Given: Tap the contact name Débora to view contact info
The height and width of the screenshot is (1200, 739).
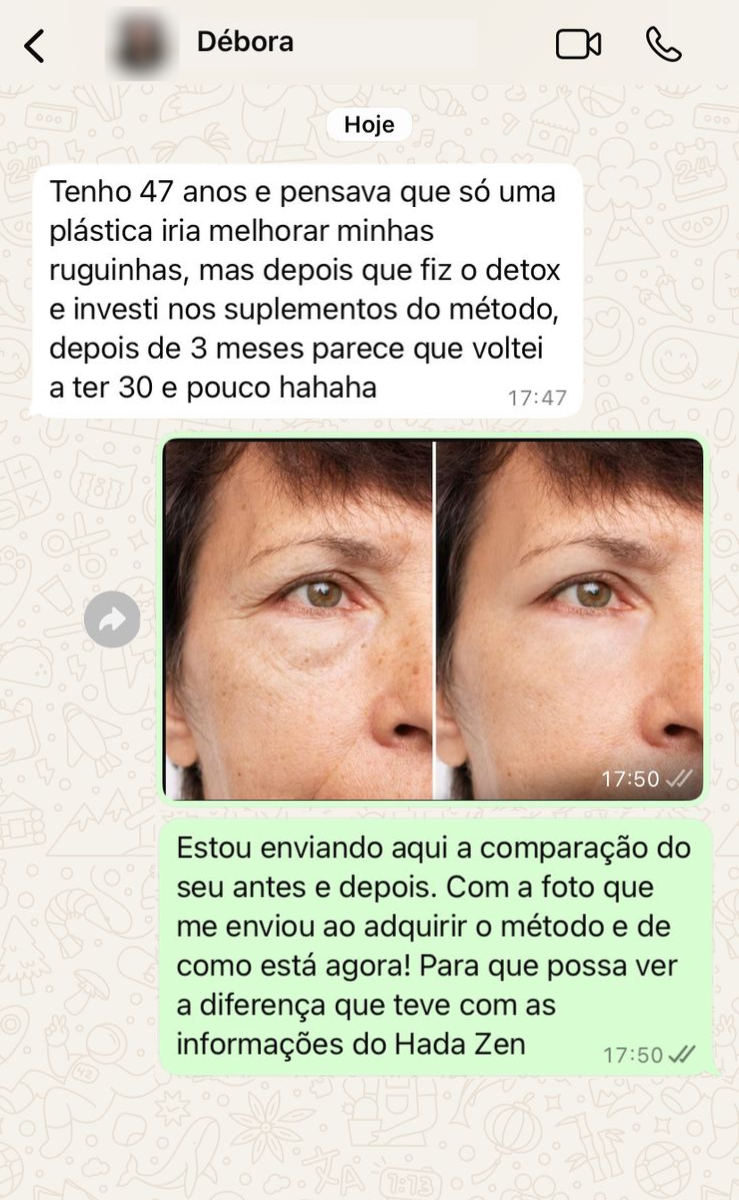Looking at the screenshot, I should click(x=245, y=42).
